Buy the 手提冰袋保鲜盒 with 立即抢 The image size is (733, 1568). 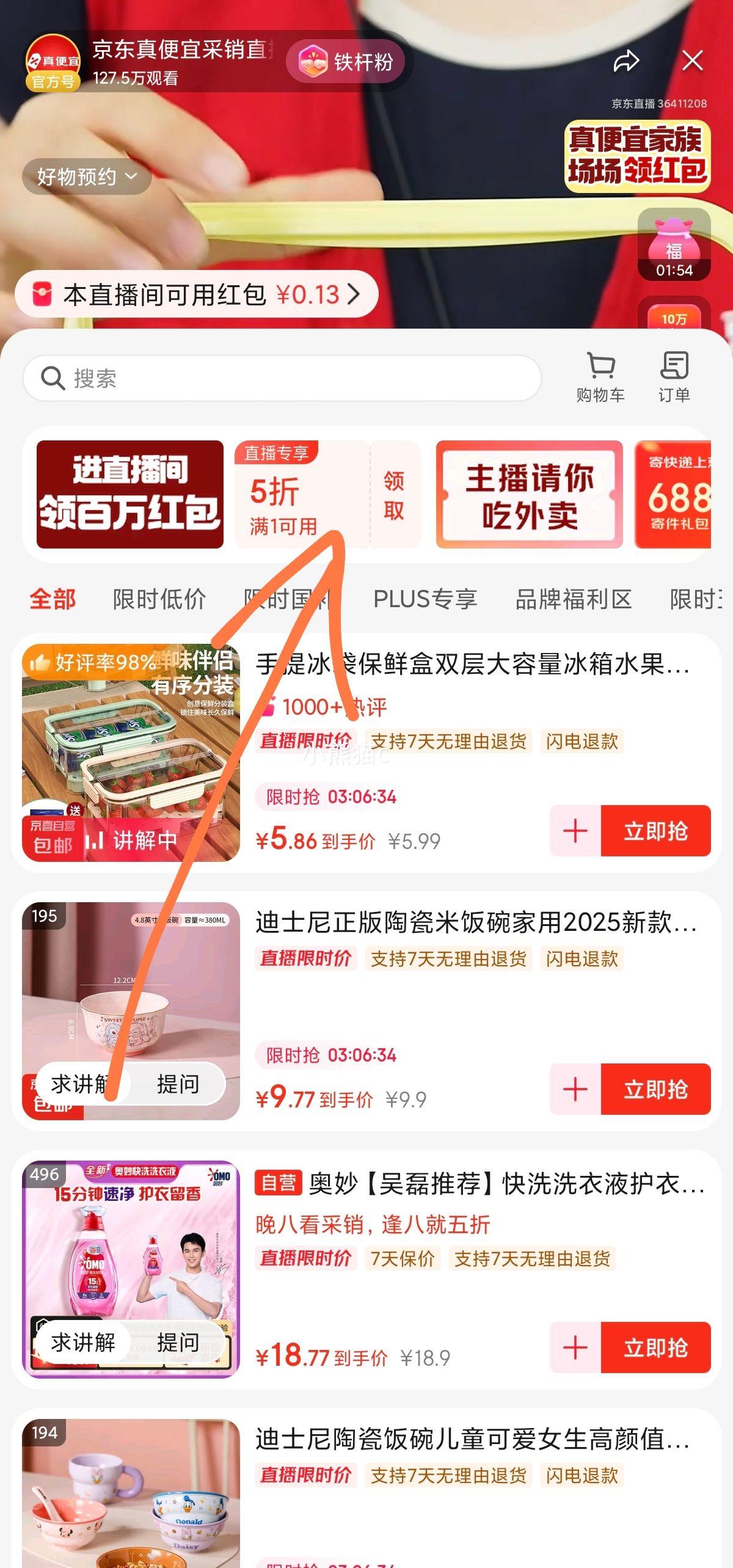coord(655,831)
